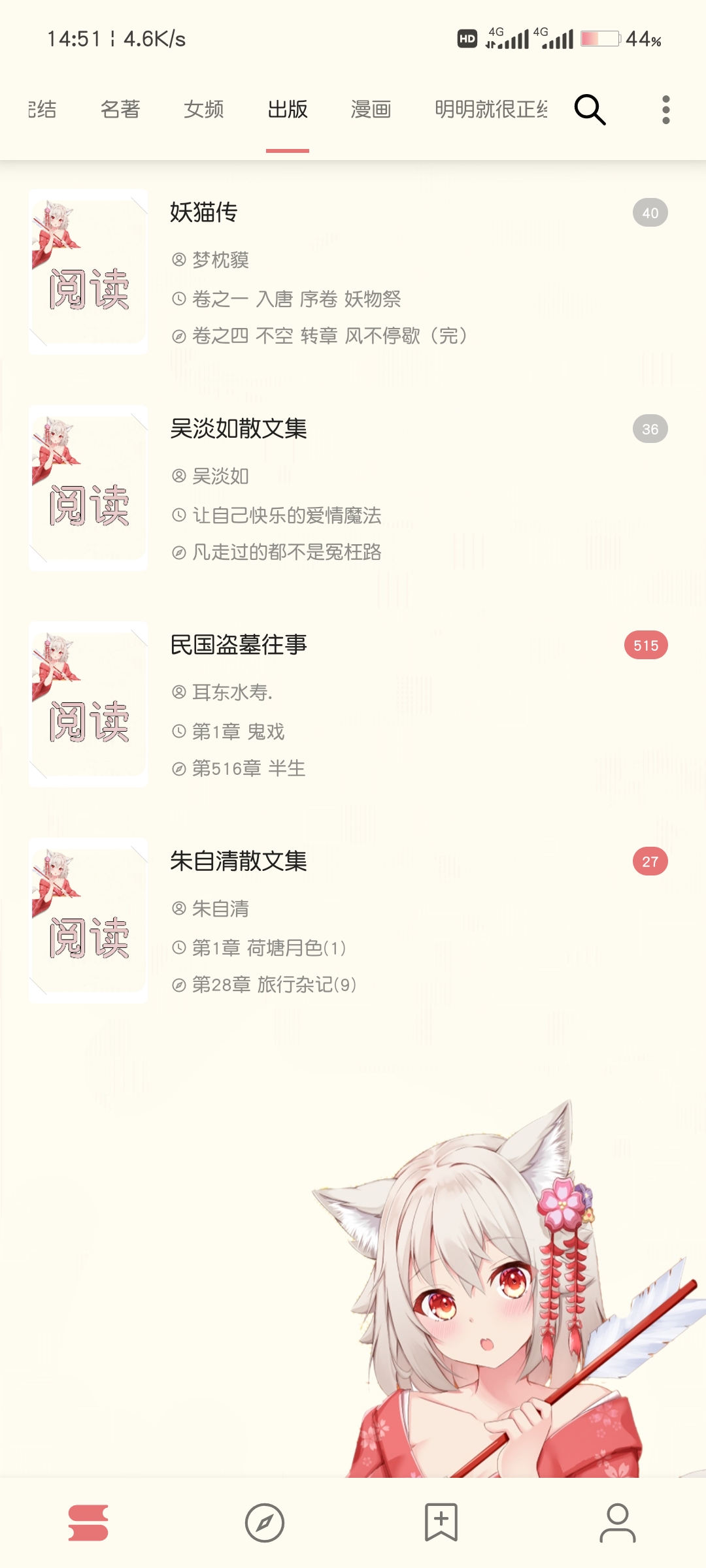Screen dimensions: 706x1568
Task: Open the three-dot overflow menu
Action: (665, 109)
